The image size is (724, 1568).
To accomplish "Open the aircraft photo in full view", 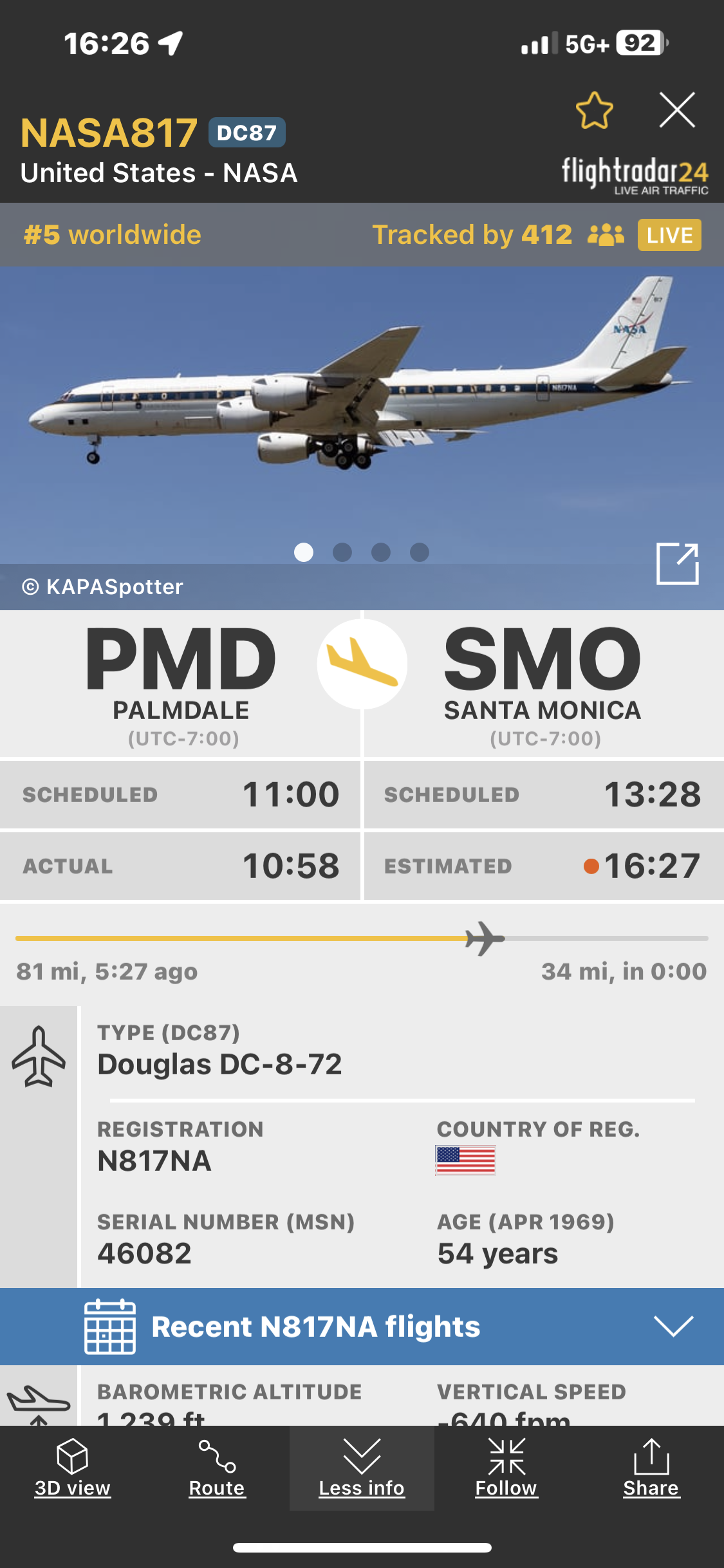I will (677, 564).
